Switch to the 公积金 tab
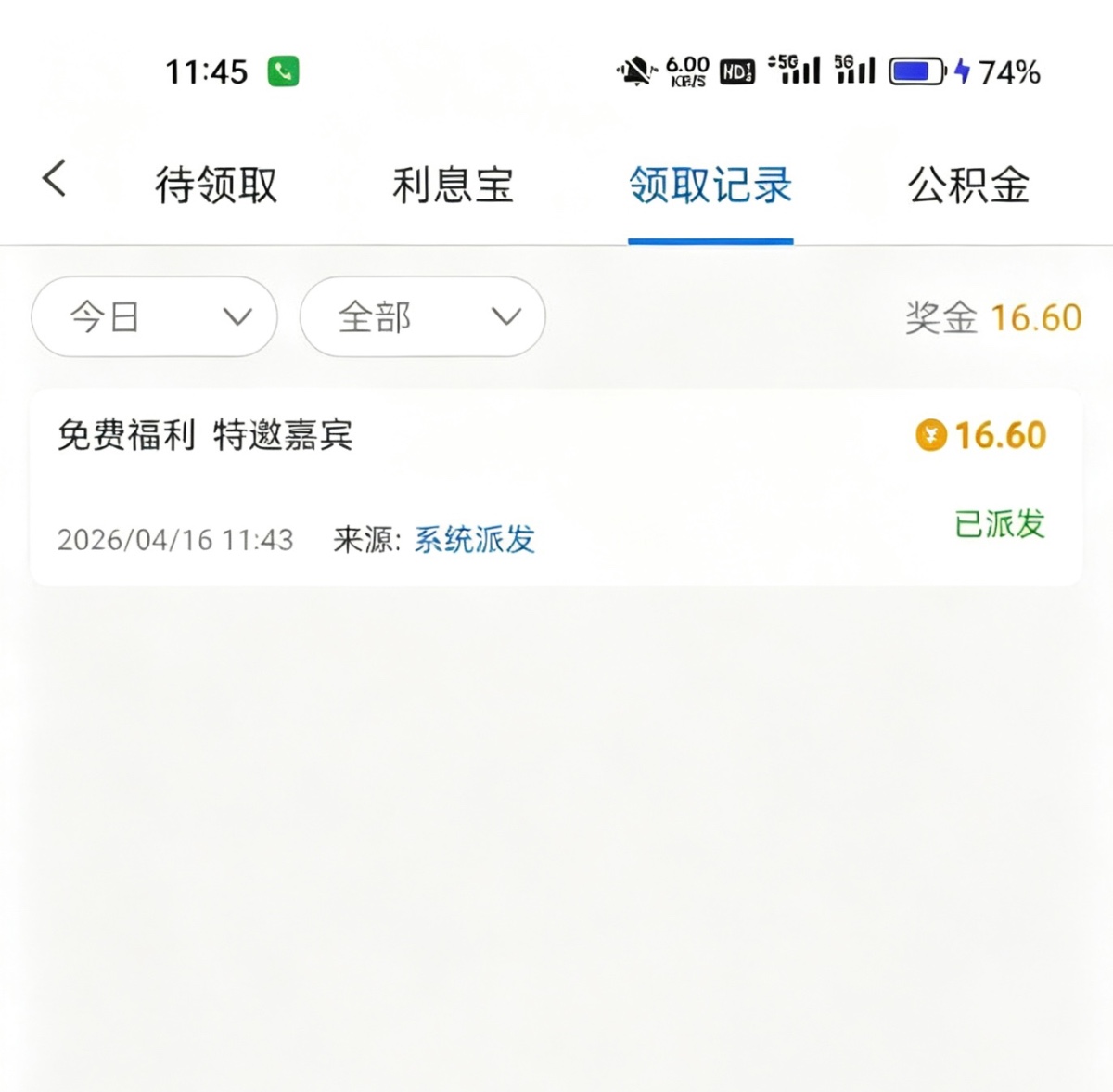 [x=968, y=185]
